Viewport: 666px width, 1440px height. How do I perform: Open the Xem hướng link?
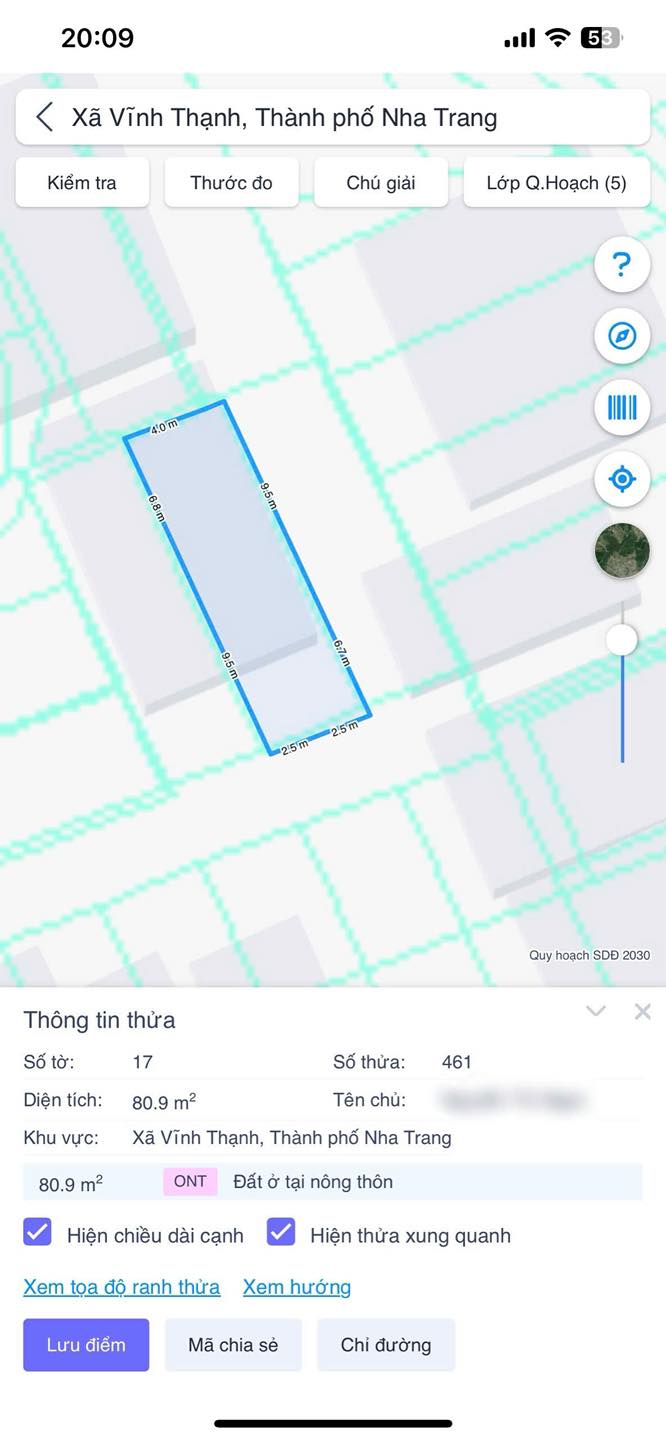(x=297, y=1287)
